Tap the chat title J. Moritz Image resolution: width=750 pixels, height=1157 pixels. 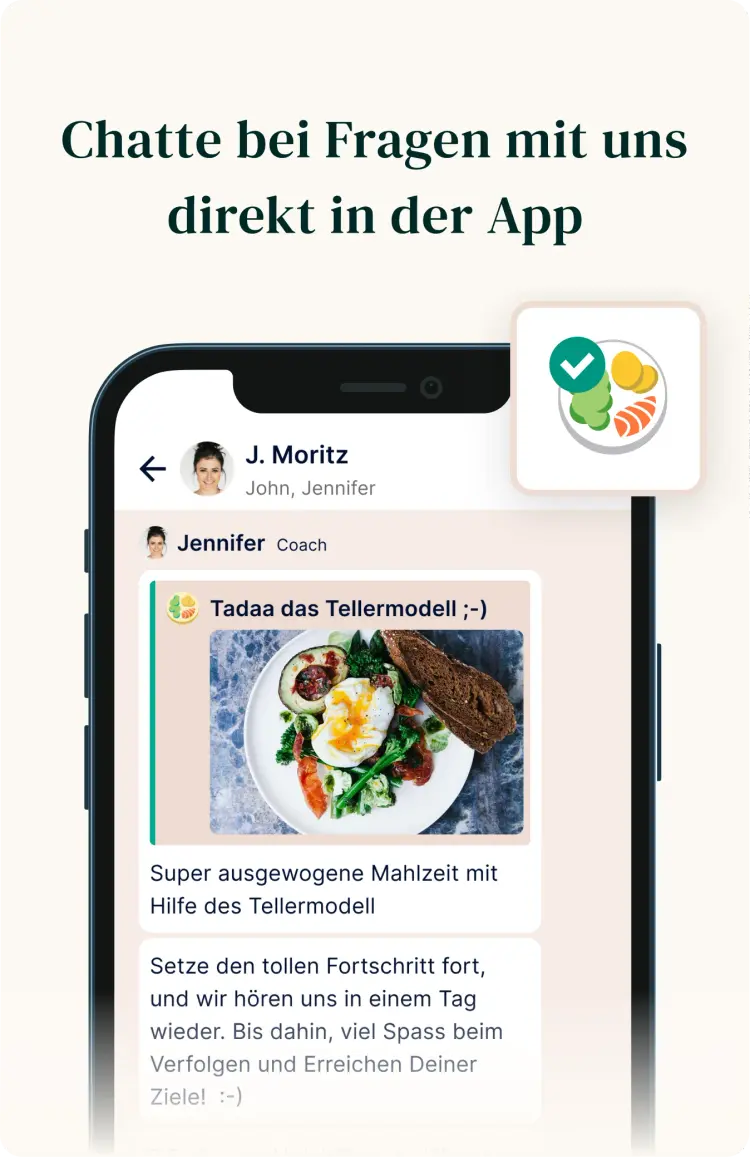[298, 455]
